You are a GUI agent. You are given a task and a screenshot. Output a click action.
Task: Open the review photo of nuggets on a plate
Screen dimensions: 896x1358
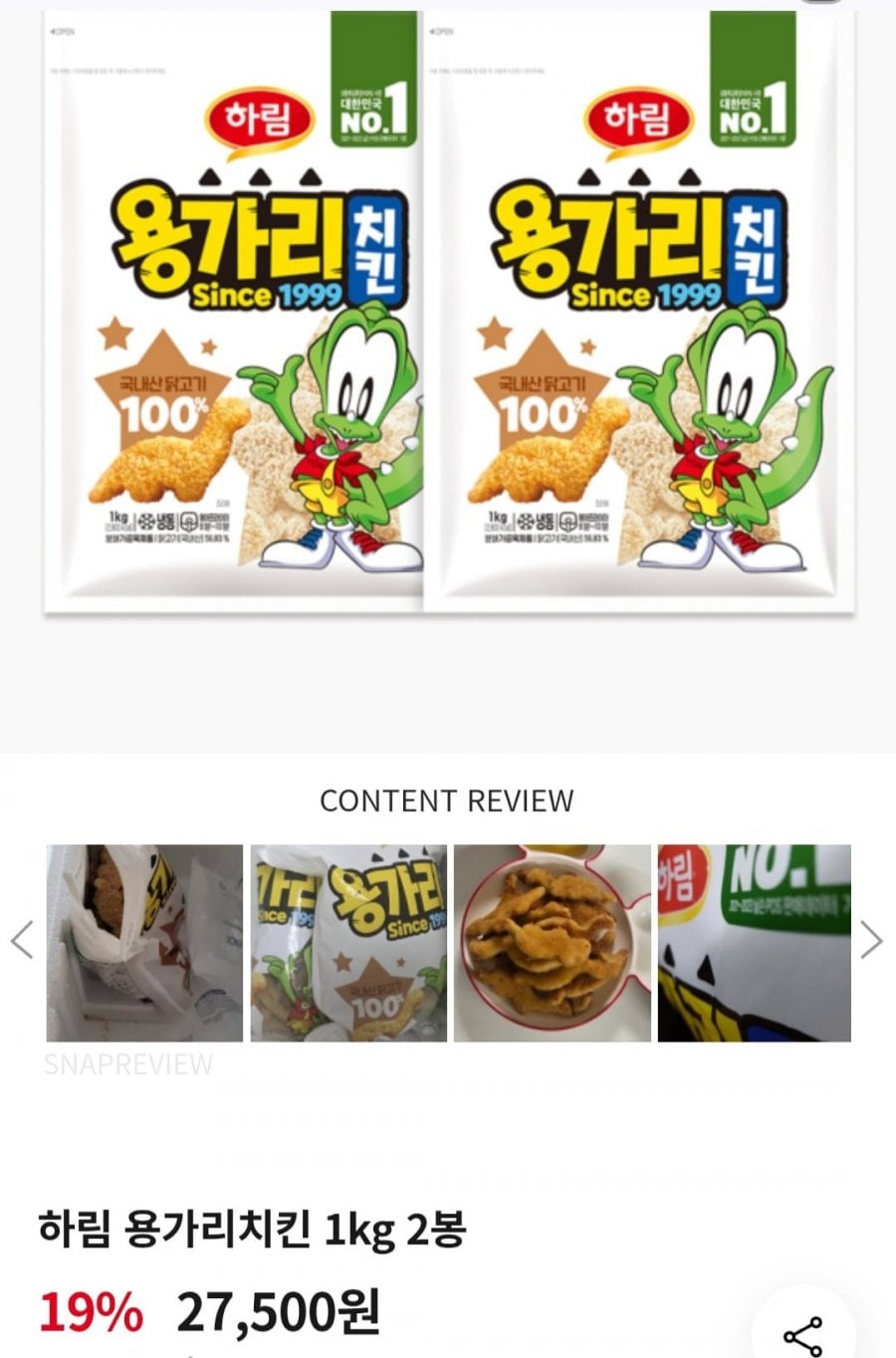553,943
